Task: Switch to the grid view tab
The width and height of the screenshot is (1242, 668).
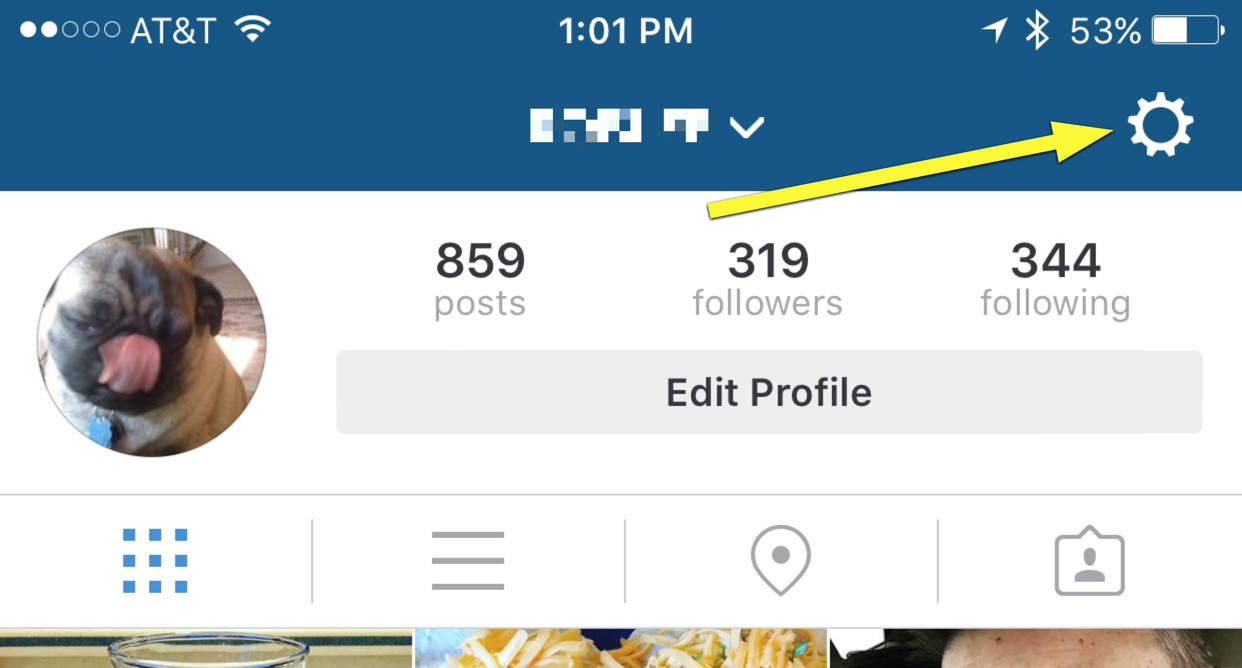Action: click(155, 561)
